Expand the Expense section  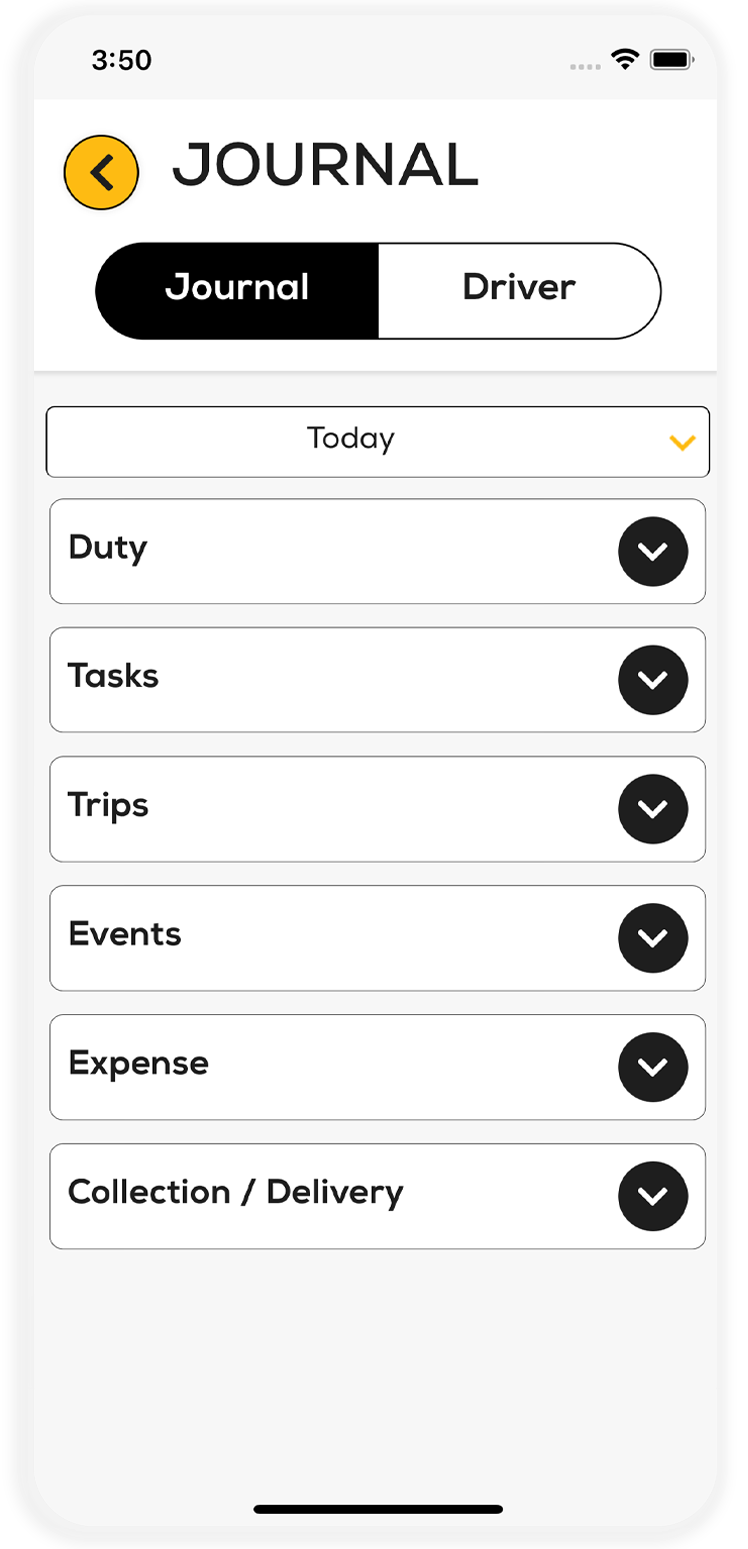[652, 1067]
